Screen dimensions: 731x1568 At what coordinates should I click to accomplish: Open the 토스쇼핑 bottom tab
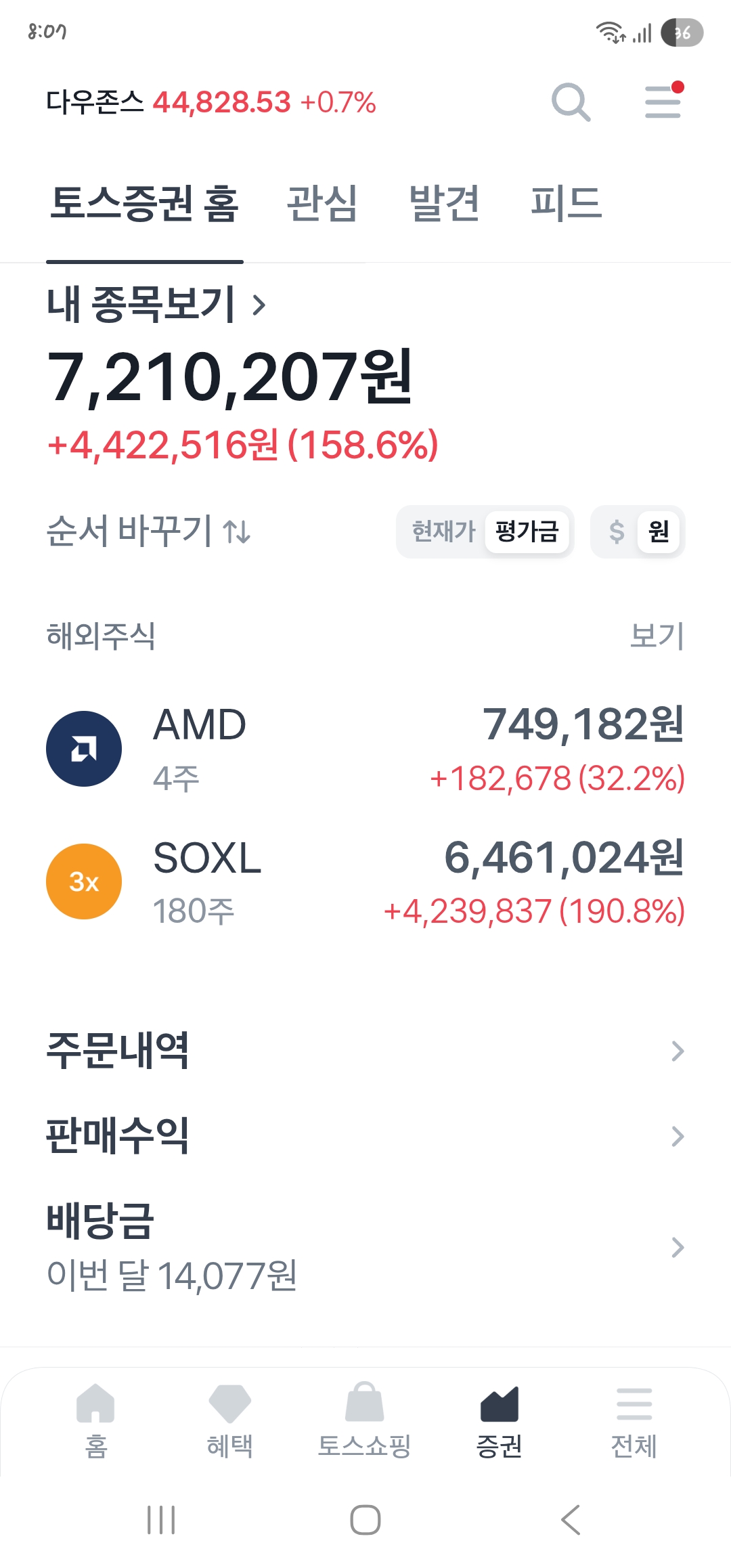365,1420
